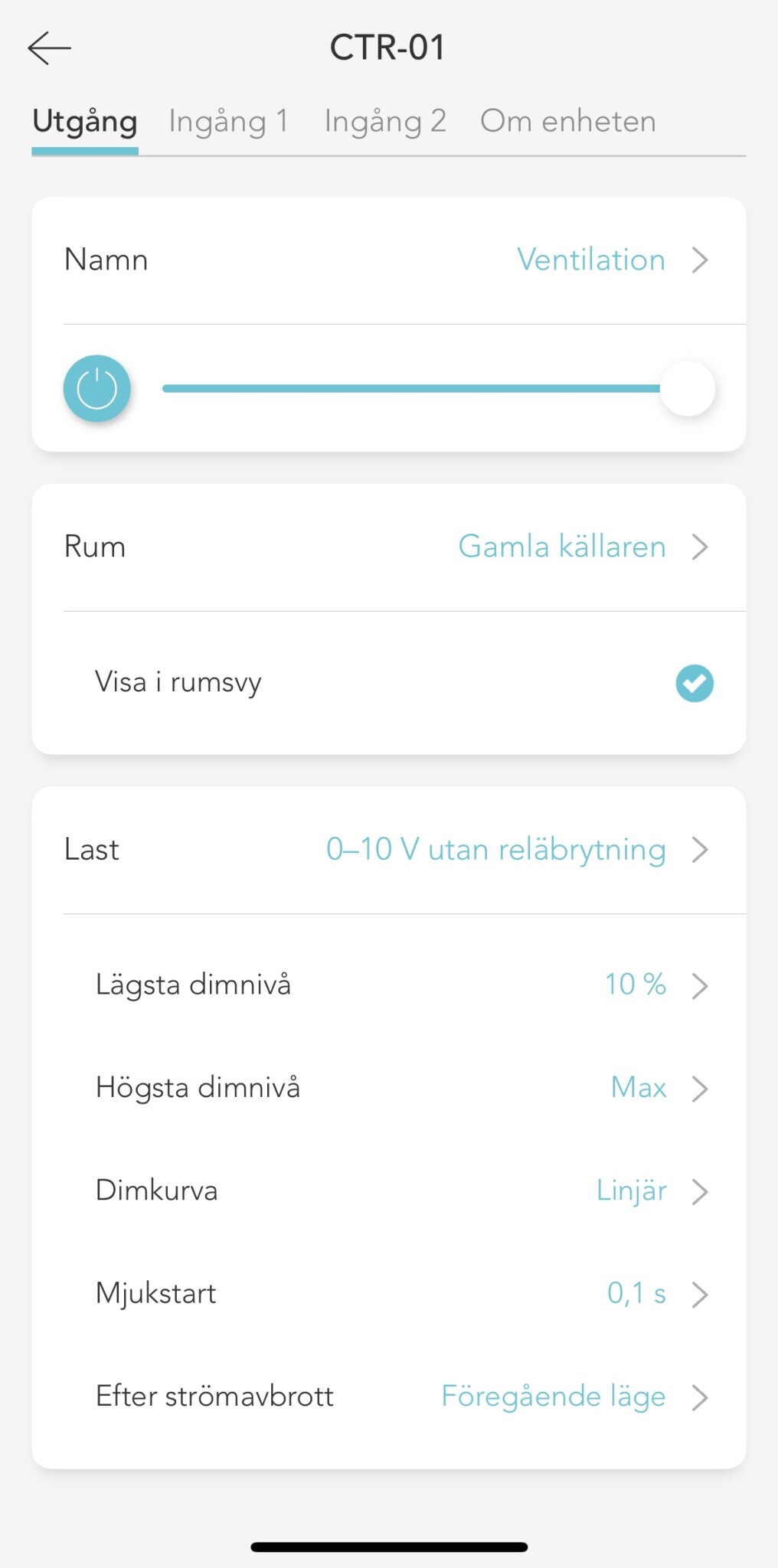Select the Dimkurva row

(388, 1191)
